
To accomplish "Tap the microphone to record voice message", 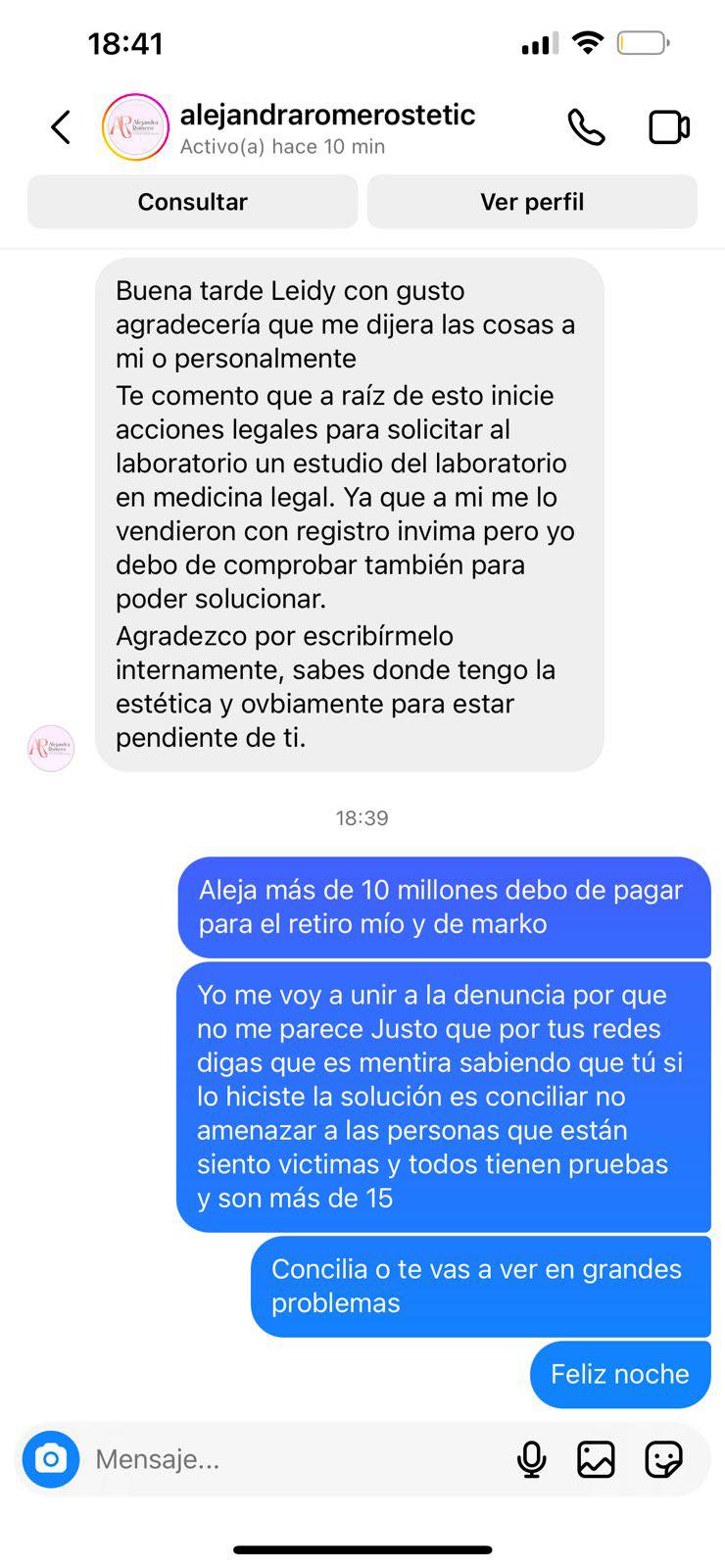I will click(531, 1459).
